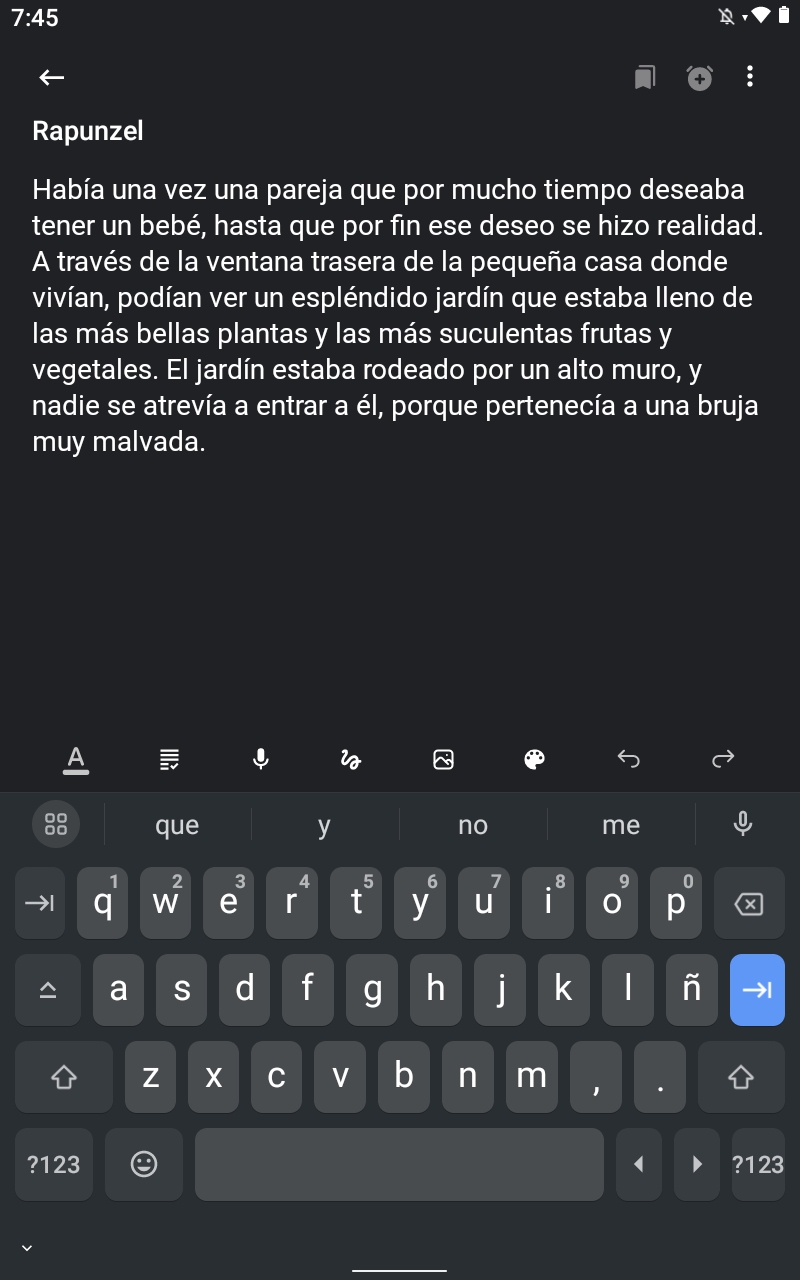Viewport: 800px width, 1280px height.
Task: Select the suggestion "que"
Action: [177, 825]
